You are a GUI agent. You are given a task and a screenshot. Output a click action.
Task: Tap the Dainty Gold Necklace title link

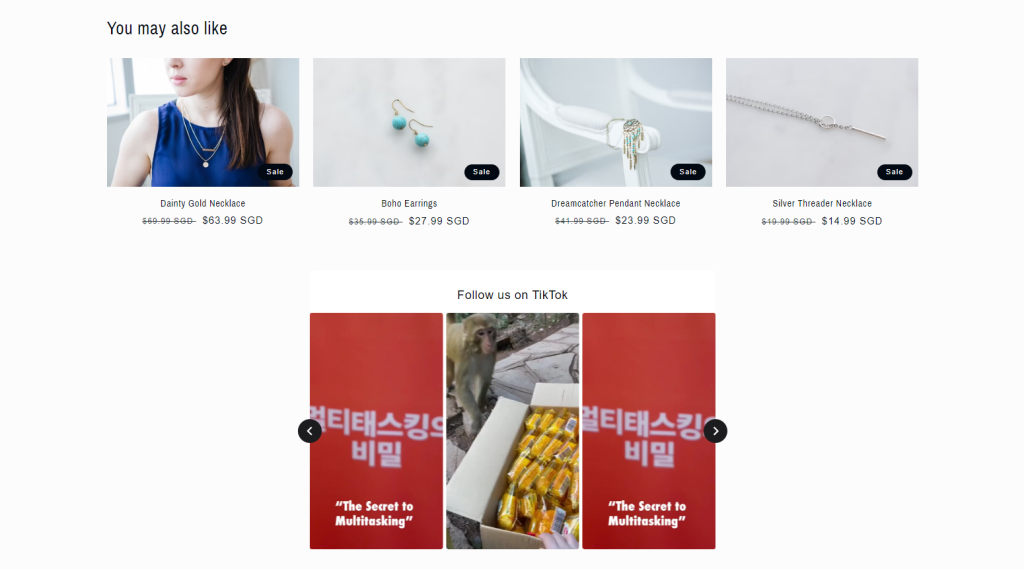tap(202, 204)
